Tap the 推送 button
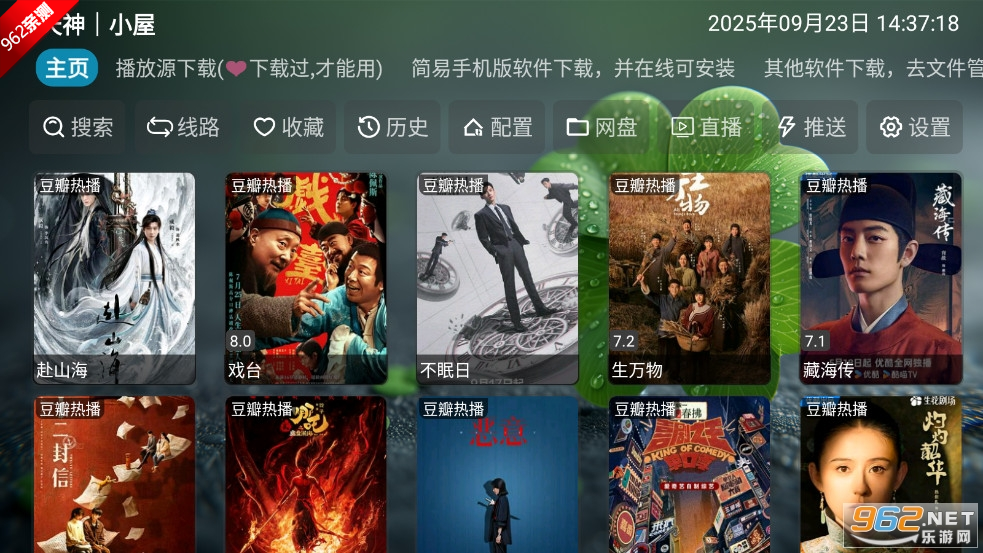The width and height of the screenshot is (983, 553). click(811, 127)
